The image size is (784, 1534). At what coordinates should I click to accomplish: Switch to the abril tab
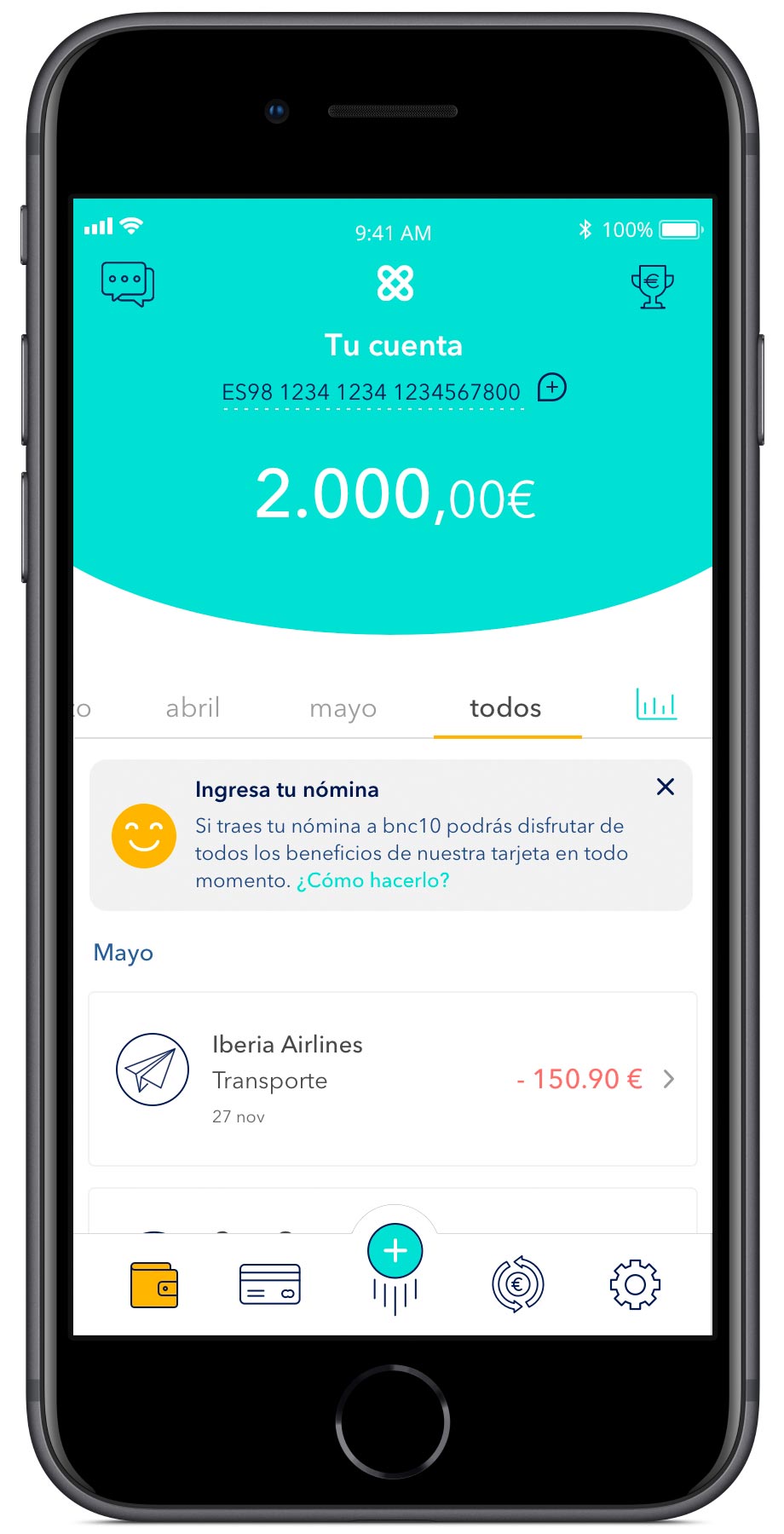click(x=193, y=708)
